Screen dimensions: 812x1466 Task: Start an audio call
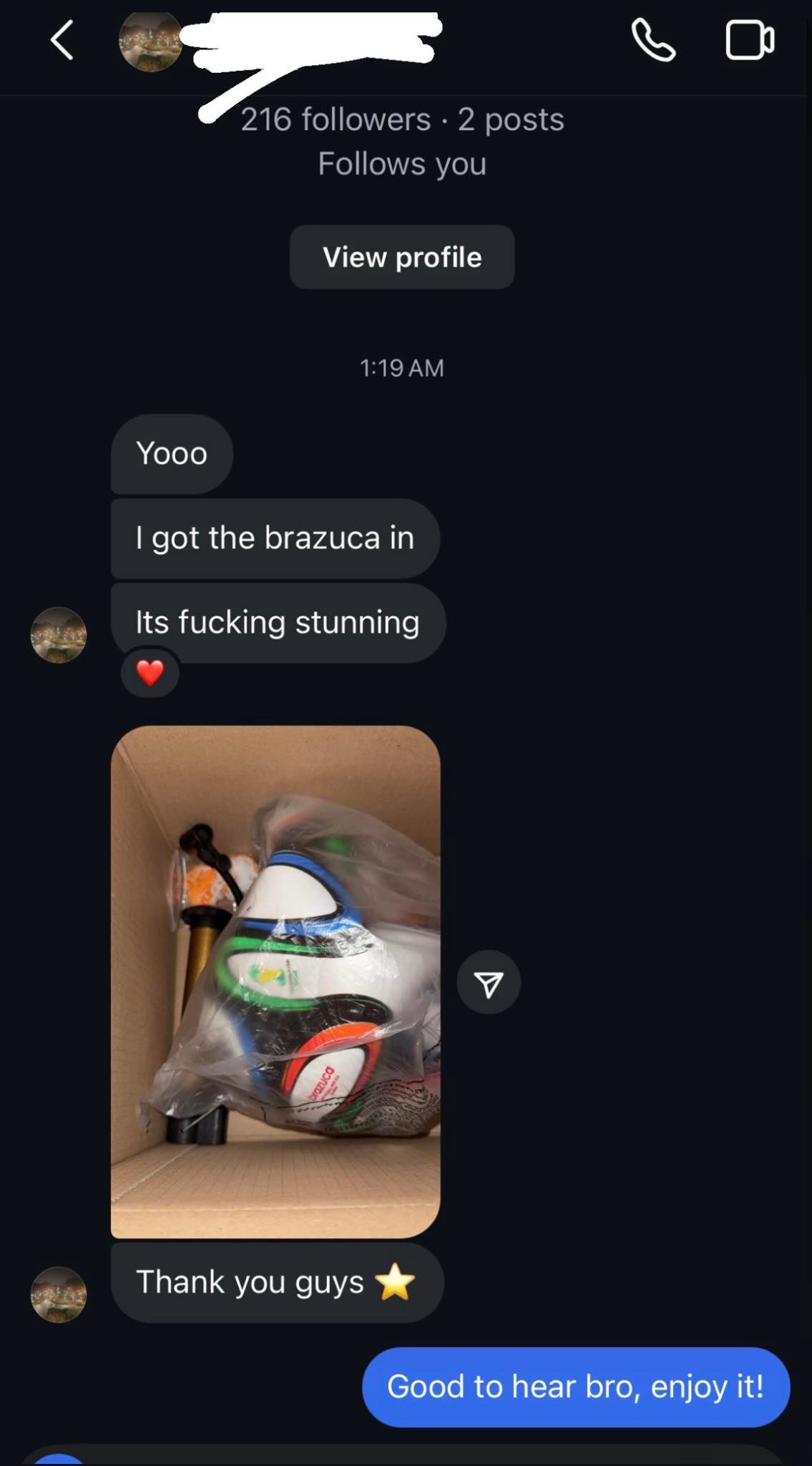652,40
